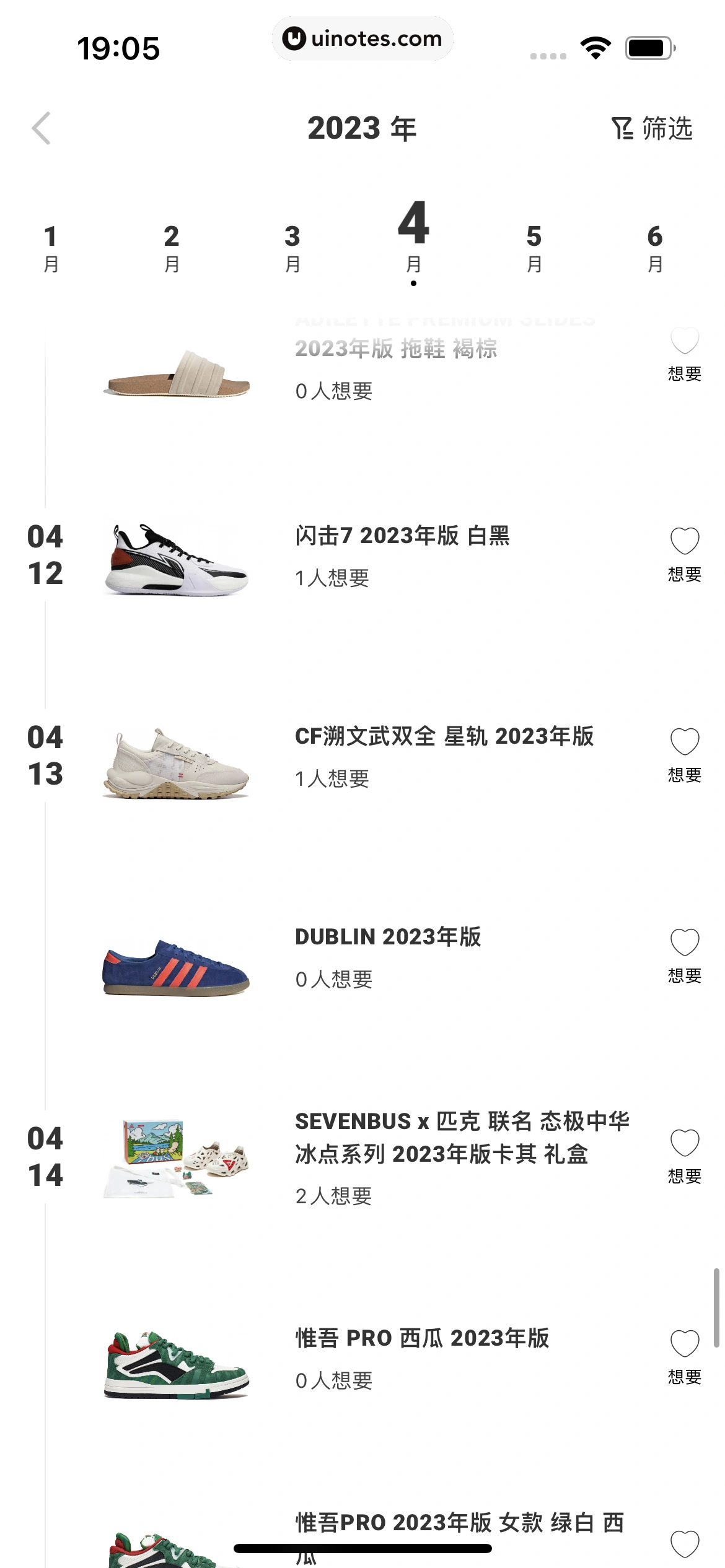Switch to 1月 in the month bar

(x=51, y=248)
